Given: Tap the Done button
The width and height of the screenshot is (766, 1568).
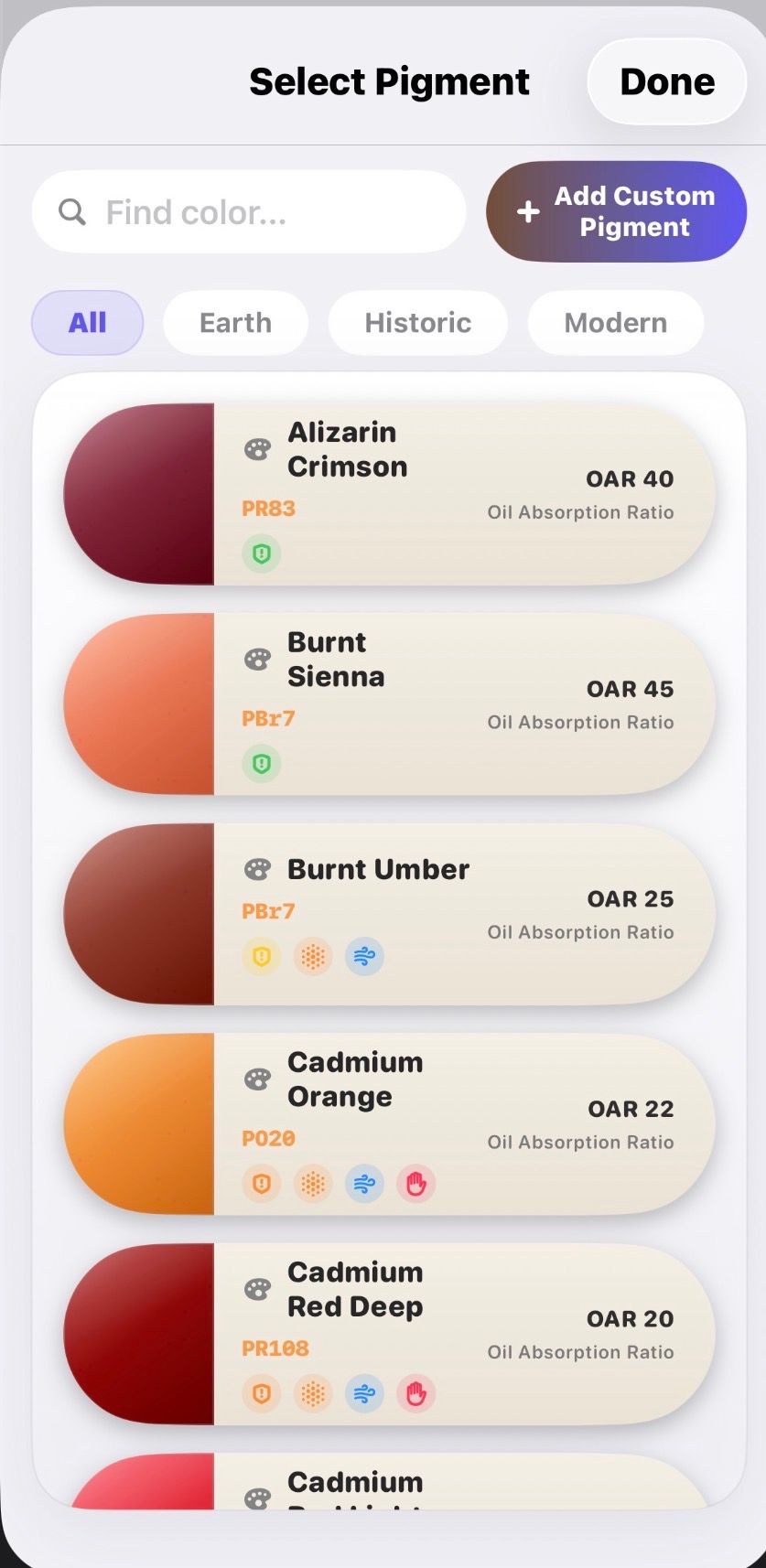Looking at the screenshot, I should click(x=667, y=81).
